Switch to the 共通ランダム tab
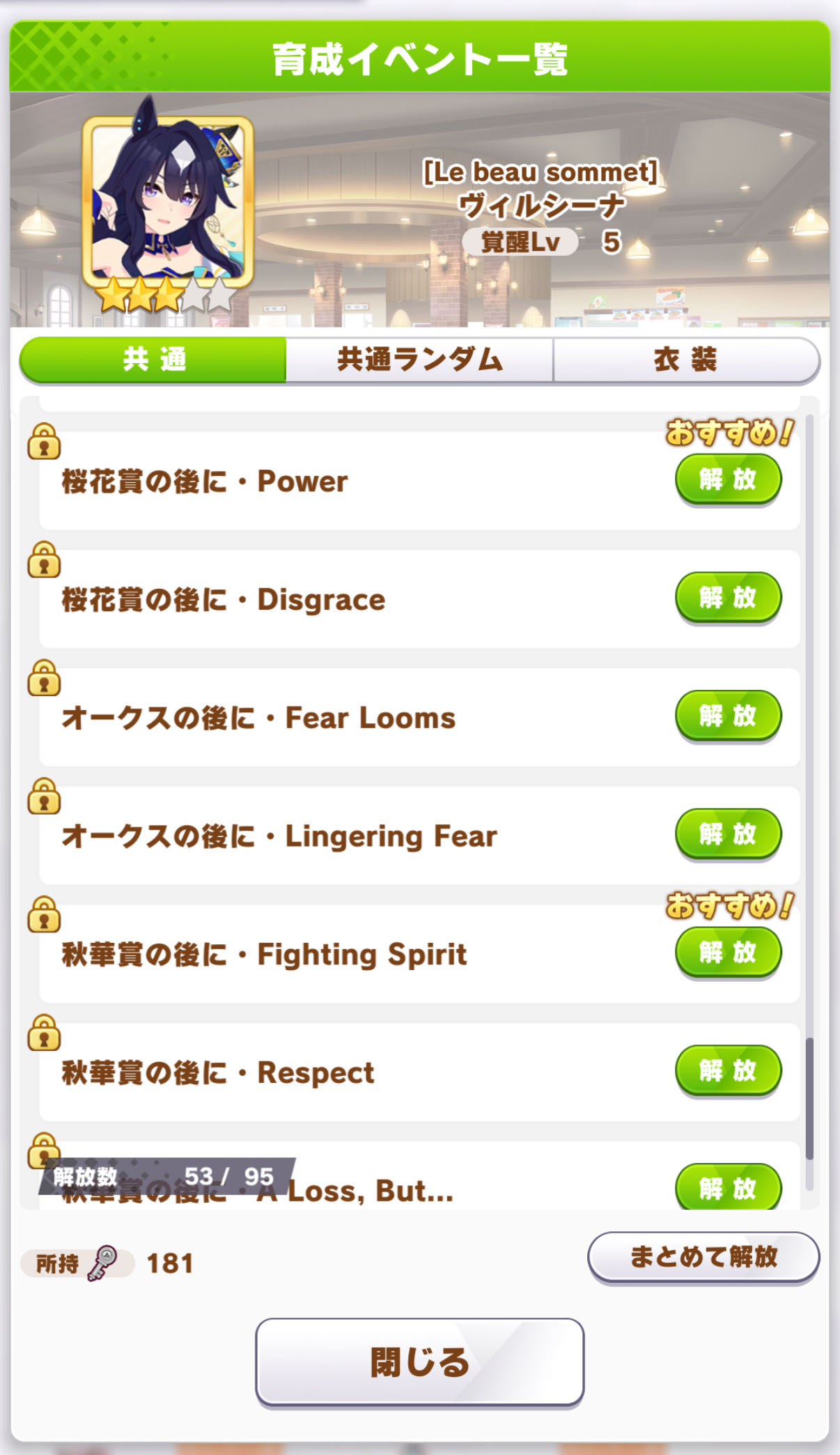840x1455 pixels. (x=419, y=360)
